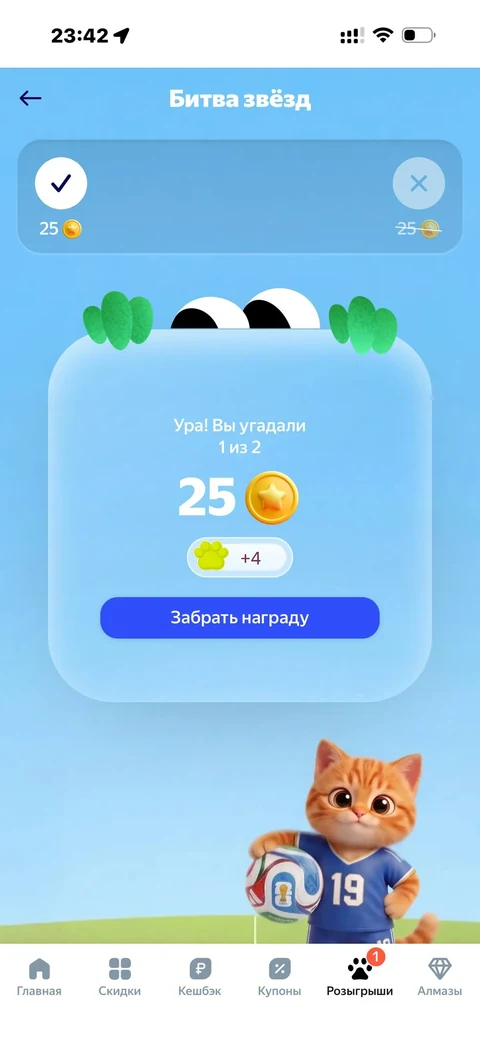Claim reward with Забрать награду button
This screenshot has width=480, height=1043.
240,617
